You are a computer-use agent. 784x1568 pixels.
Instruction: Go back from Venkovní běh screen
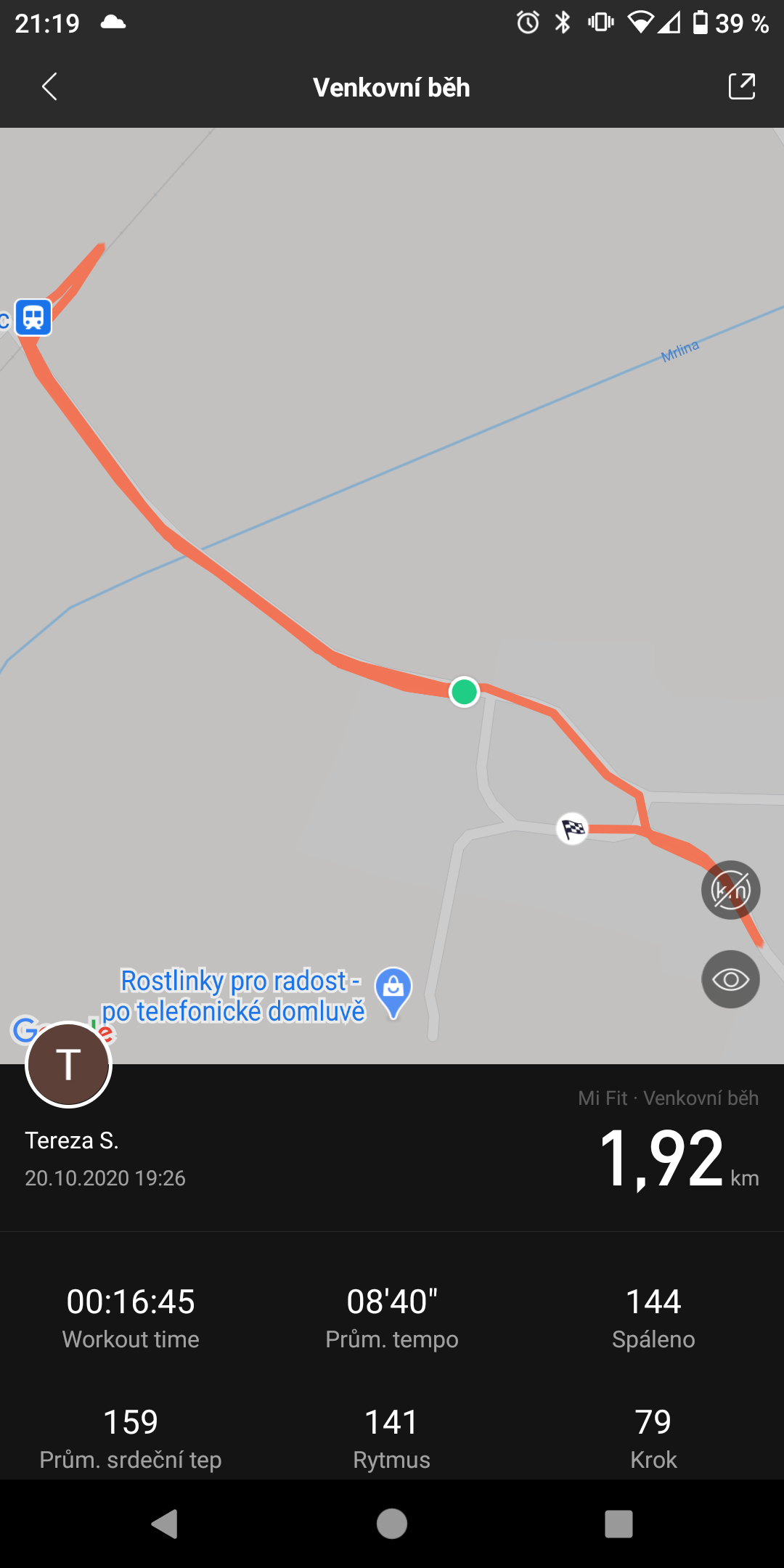point(49,87)
